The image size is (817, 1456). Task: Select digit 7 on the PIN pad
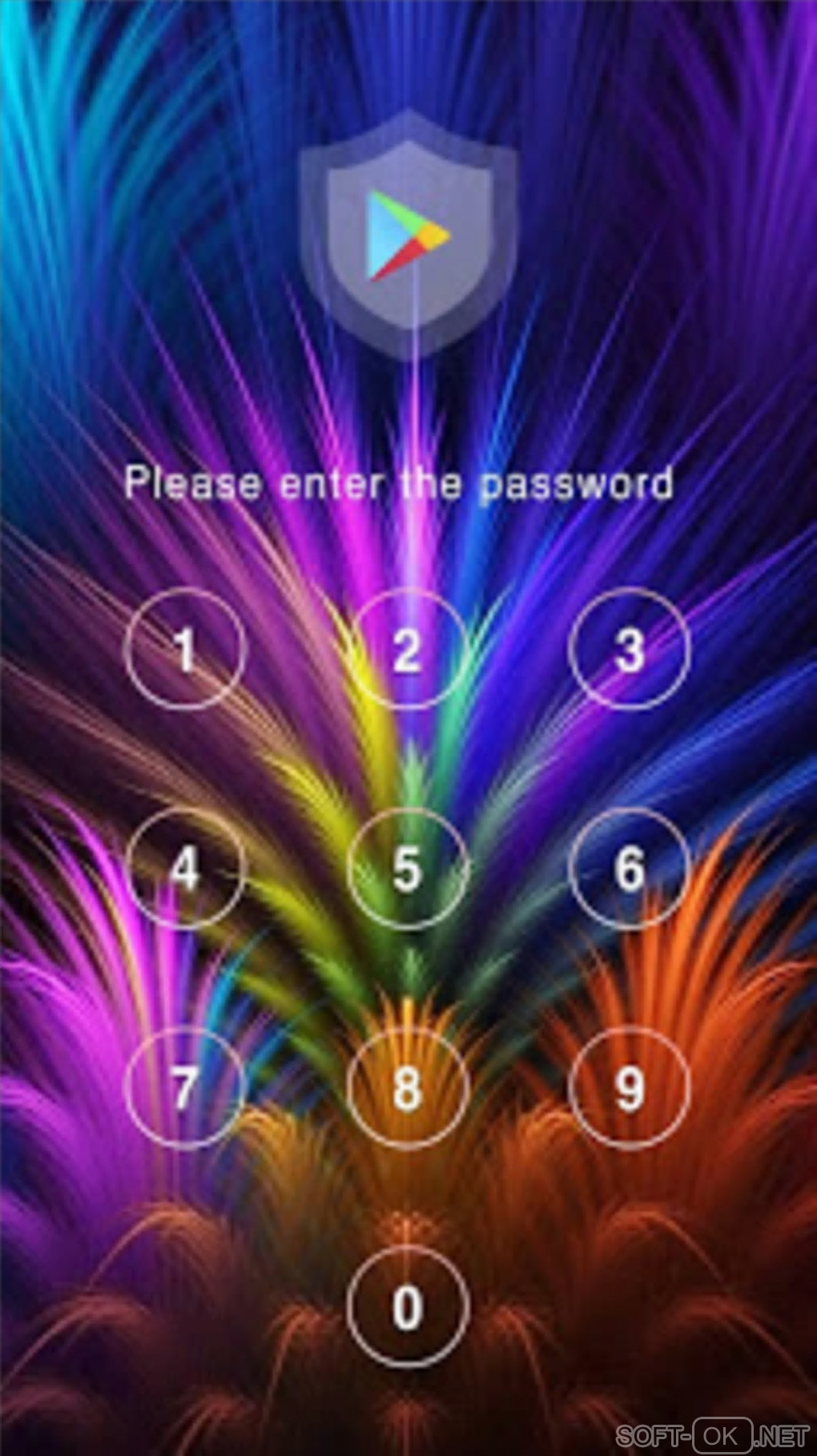click(185, 1088)
